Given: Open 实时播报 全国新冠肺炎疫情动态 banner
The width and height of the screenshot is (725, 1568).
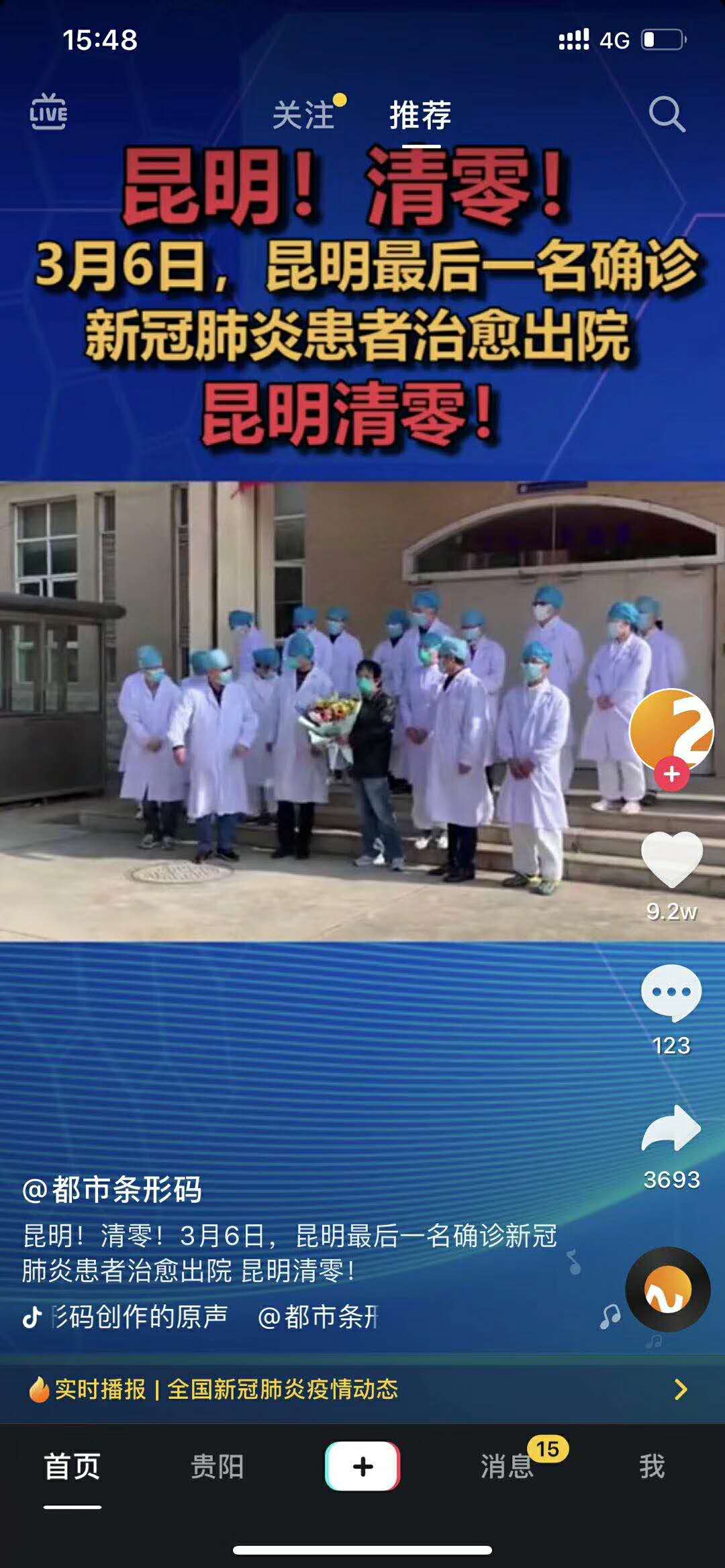Looking at the screenshot, I should click(362, 1389).
